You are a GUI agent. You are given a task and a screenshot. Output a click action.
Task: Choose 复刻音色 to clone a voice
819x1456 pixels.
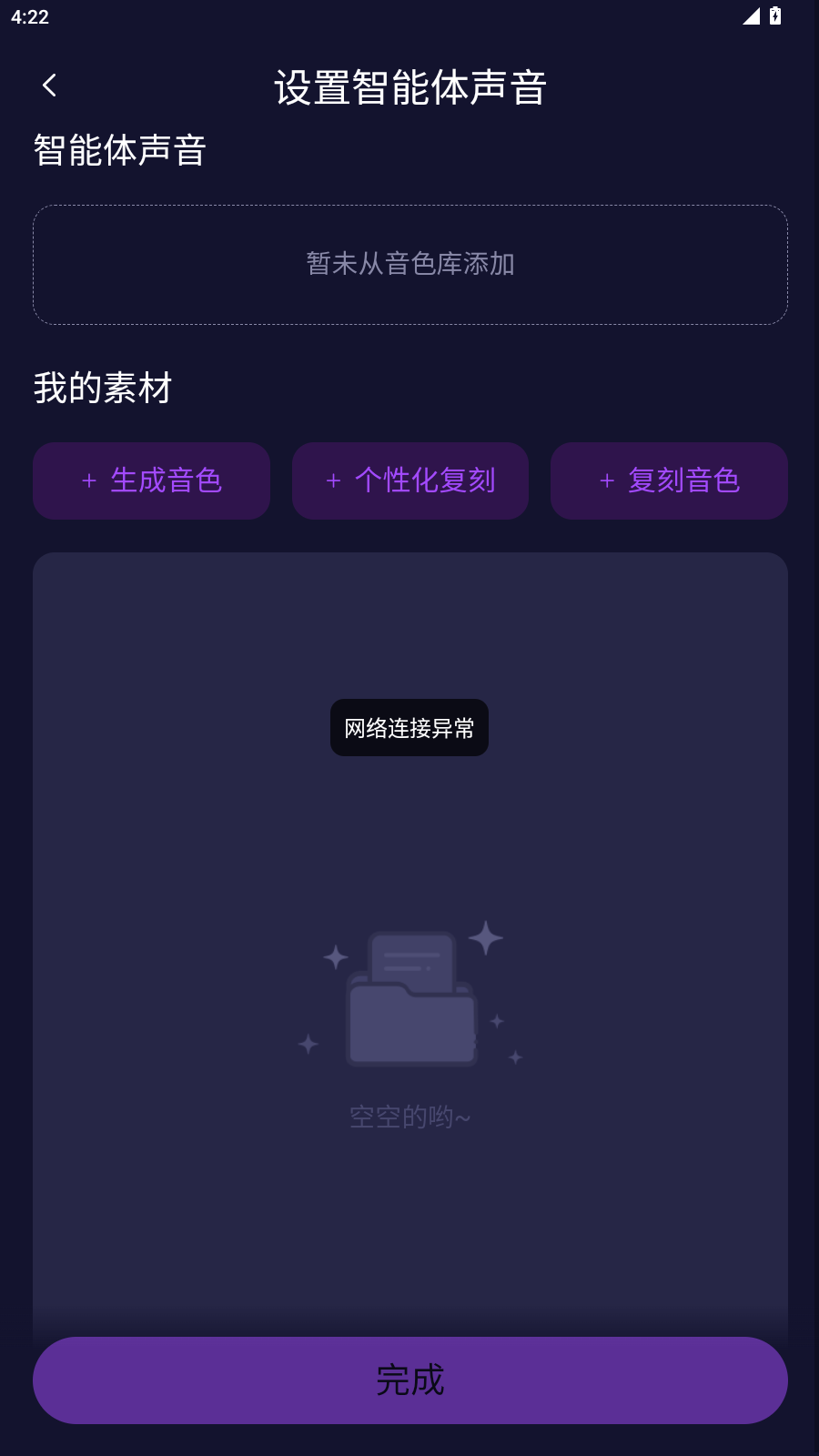click(x=669, y=480)
